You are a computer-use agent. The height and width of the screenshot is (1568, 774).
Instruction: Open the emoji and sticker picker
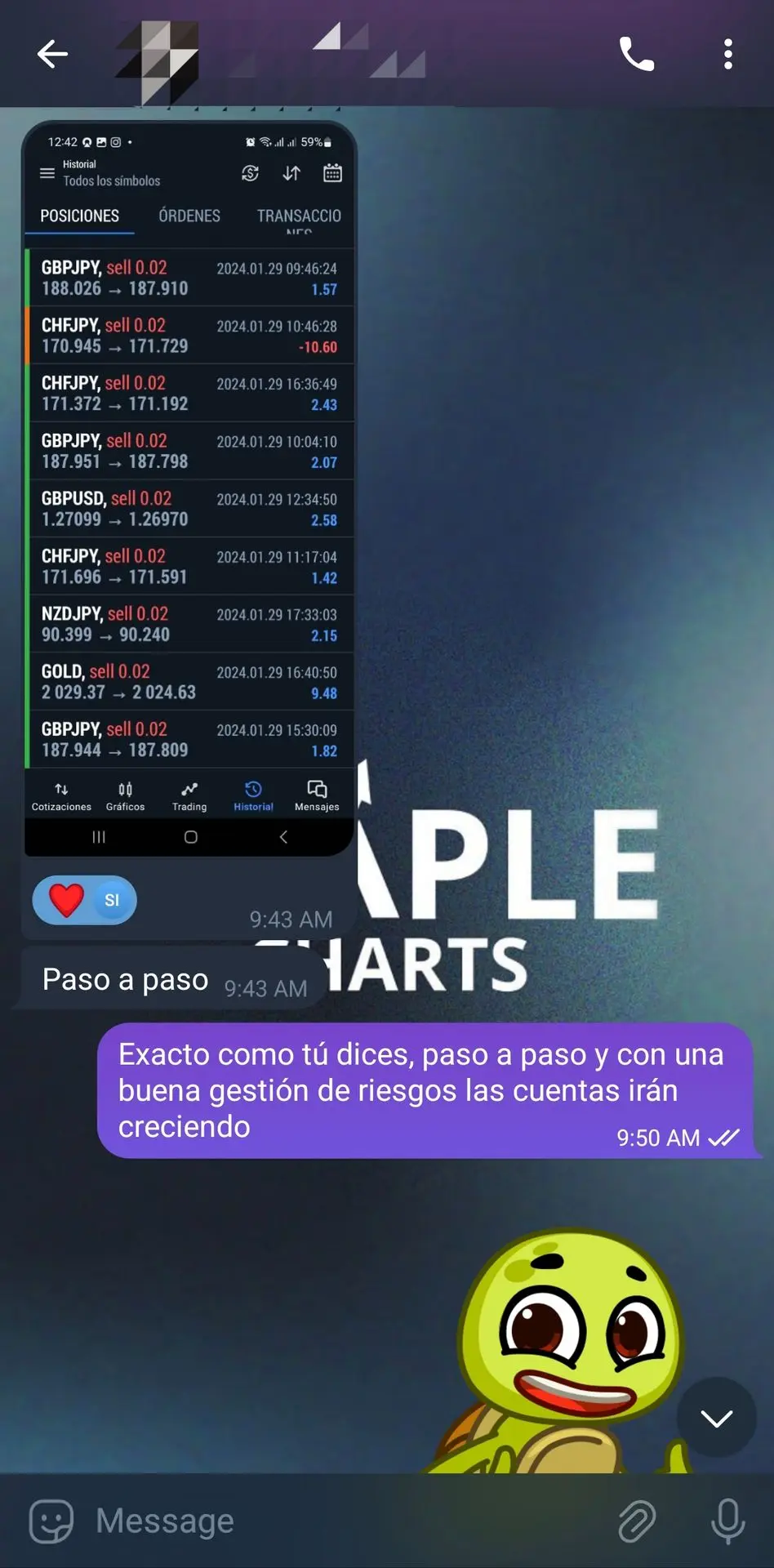tap(51, 1521)
